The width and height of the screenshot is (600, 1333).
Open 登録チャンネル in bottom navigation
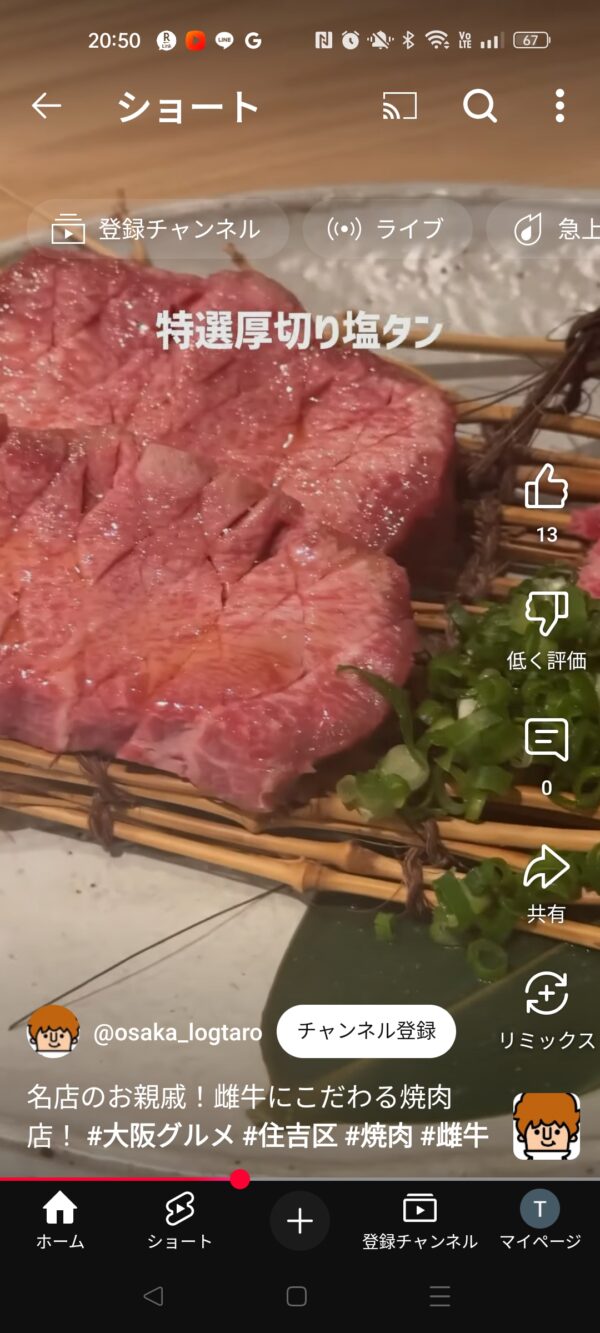click(x=420, y=1222)
